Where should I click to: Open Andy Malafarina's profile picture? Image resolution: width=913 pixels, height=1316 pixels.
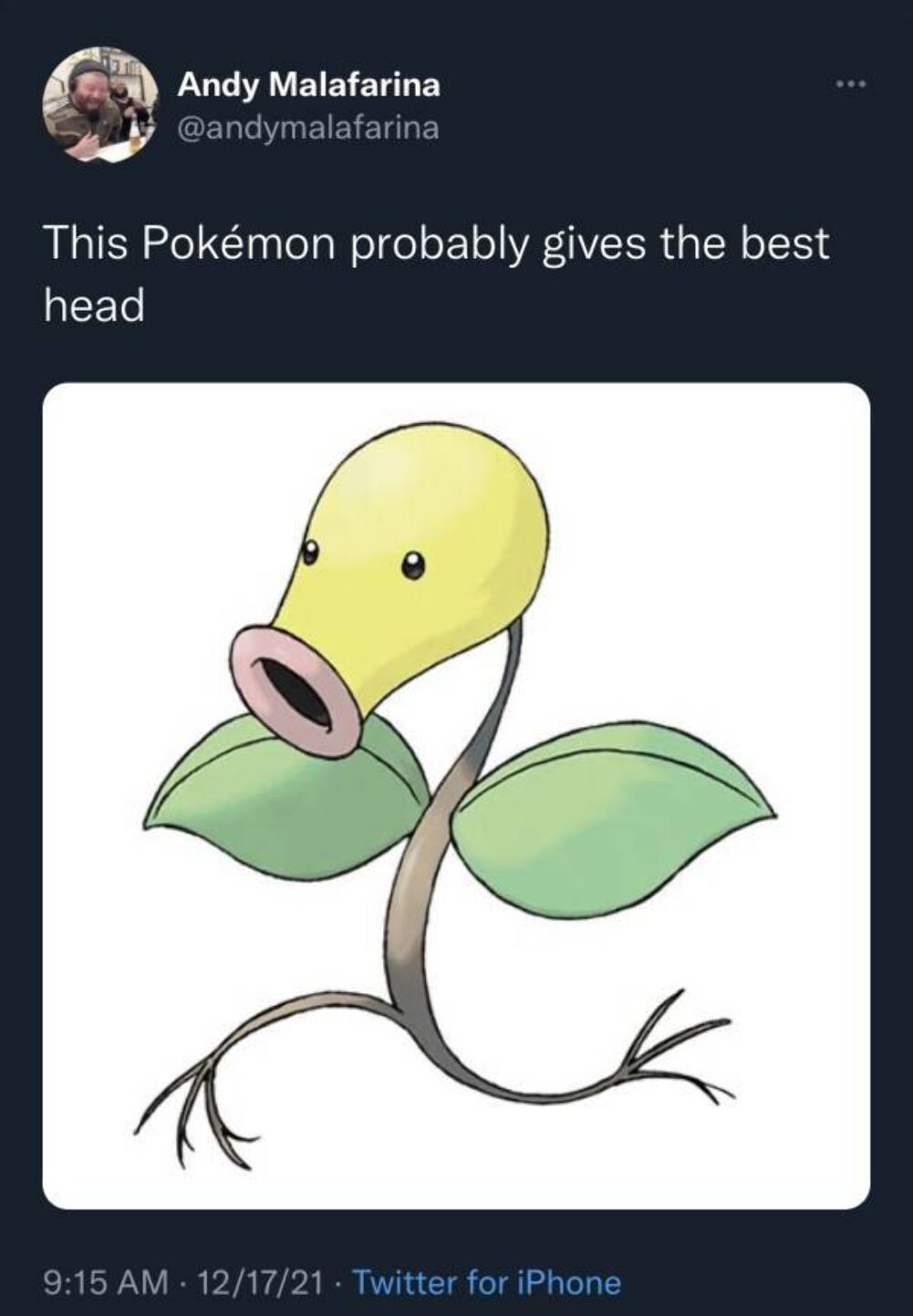click(99, 104)
